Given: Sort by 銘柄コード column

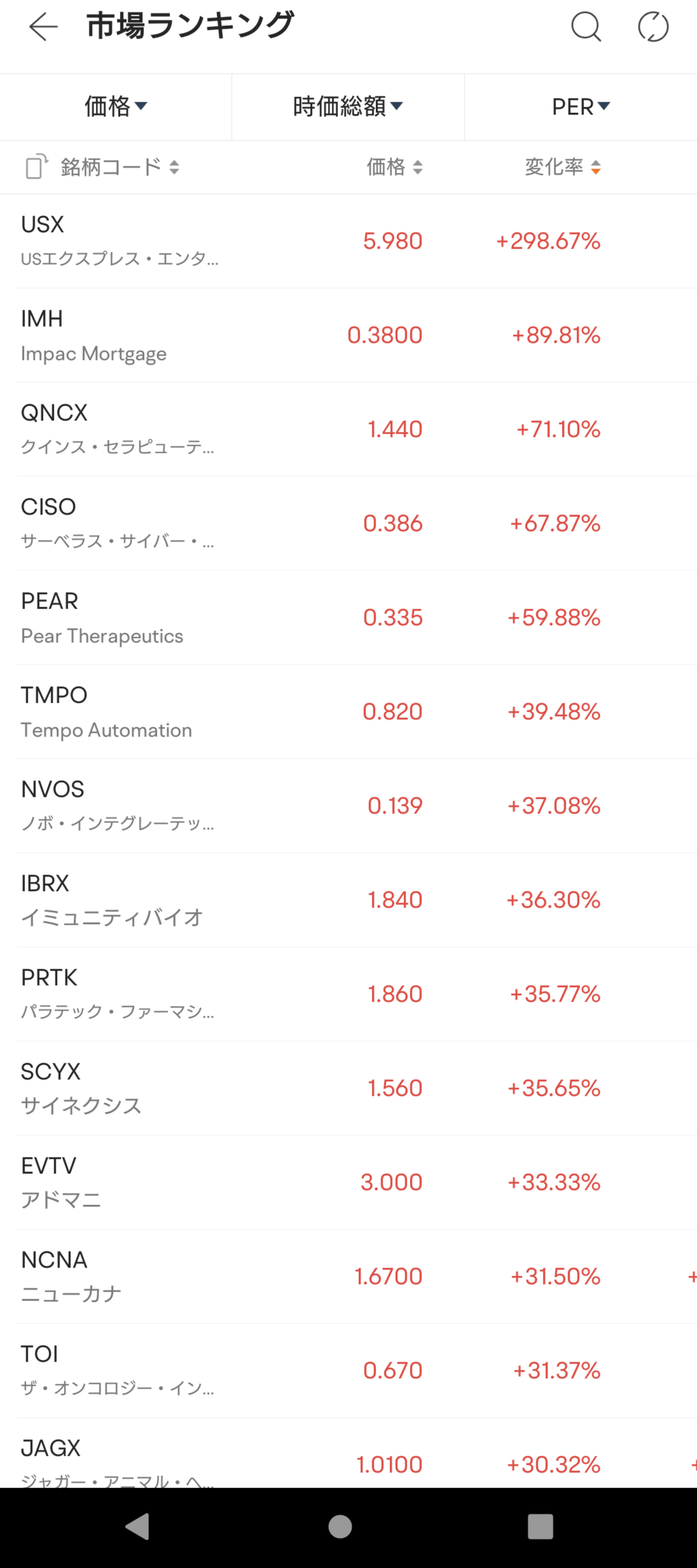Looking at the screenshot, I should point(119,167).
